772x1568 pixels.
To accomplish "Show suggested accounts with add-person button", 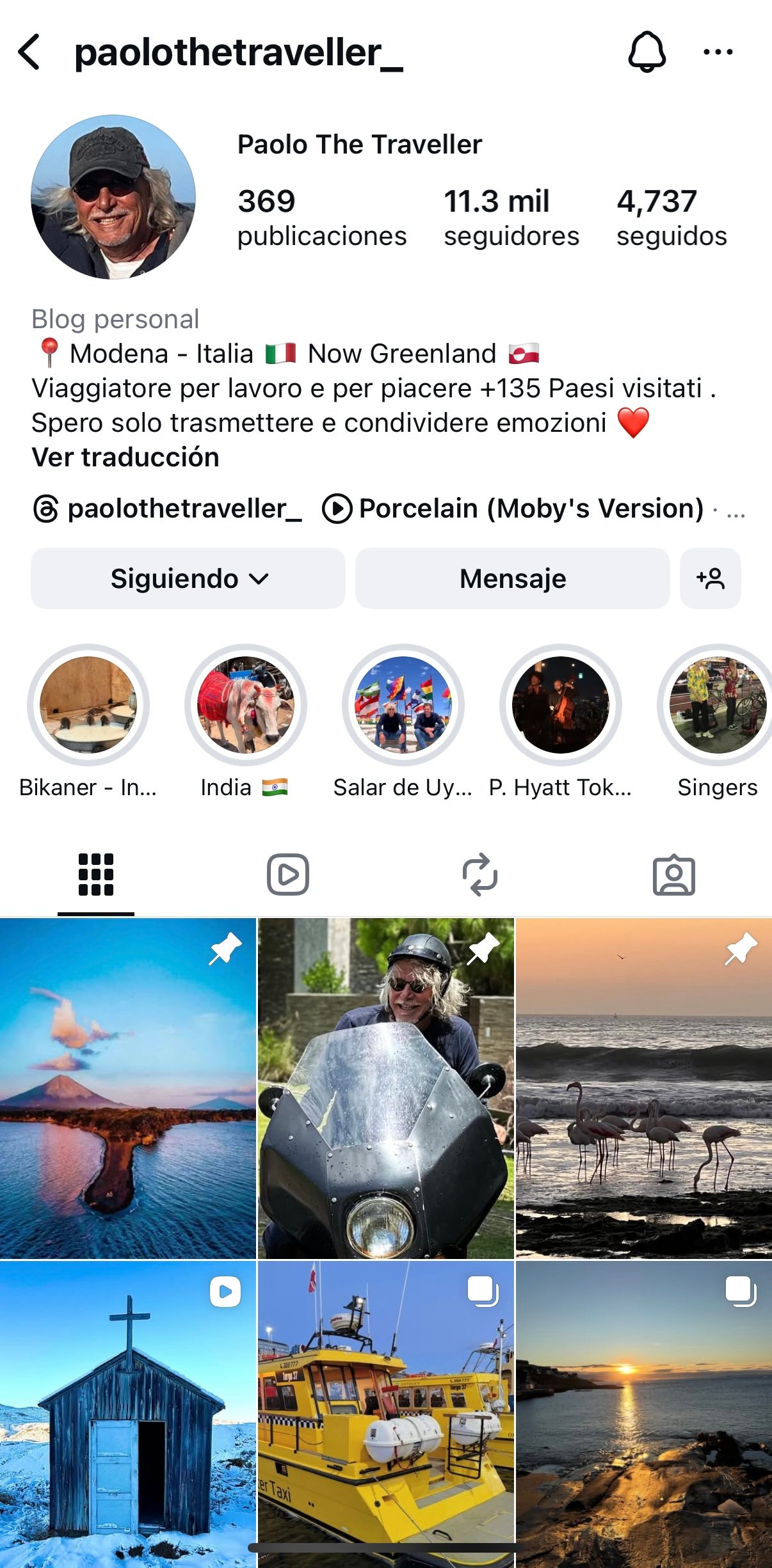I will click(710, 578).
